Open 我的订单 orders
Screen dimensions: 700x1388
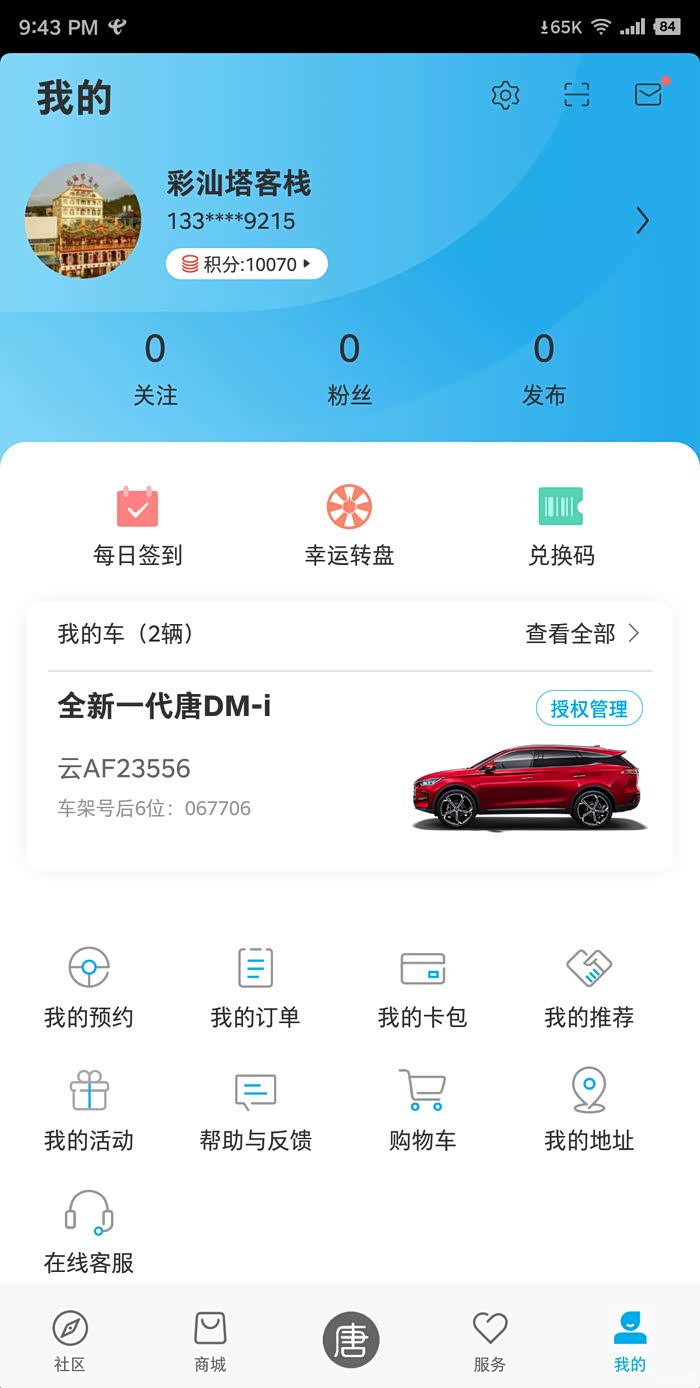point(255,987)
